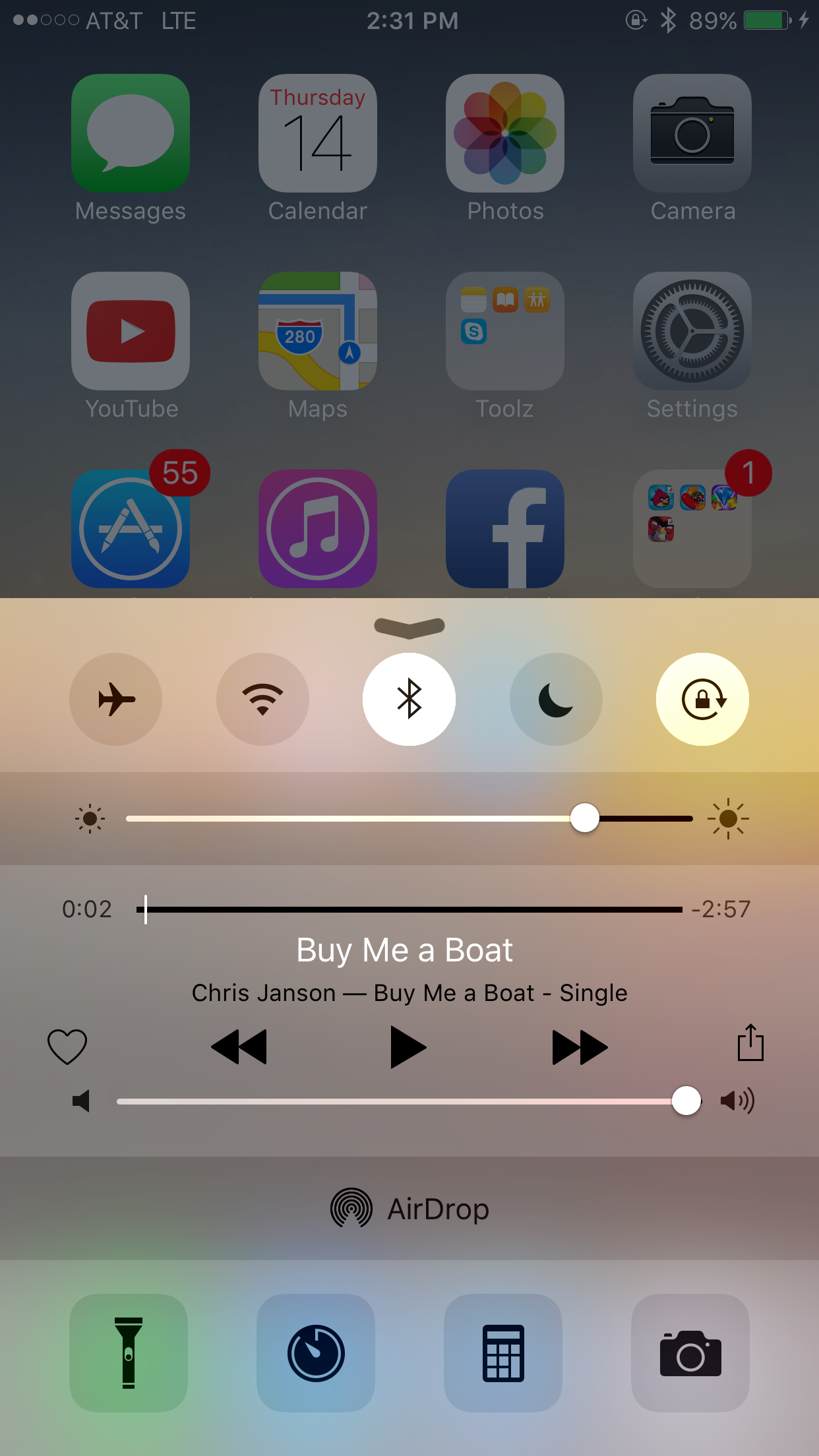819x1456 pixels.
Task: Share the current song
Action: 750,1043
